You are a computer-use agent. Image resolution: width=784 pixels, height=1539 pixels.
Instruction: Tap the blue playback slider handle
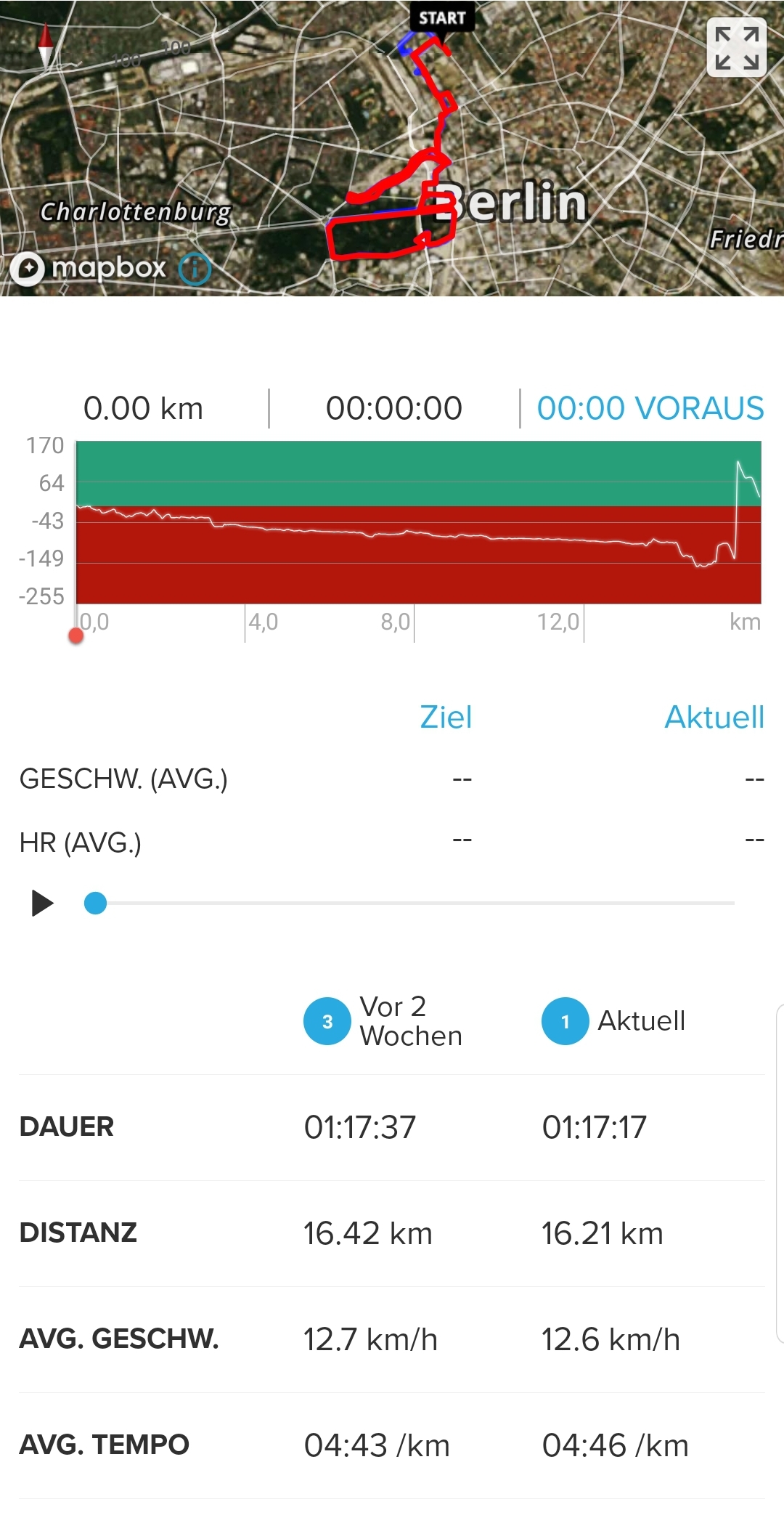tap(95, 903)
